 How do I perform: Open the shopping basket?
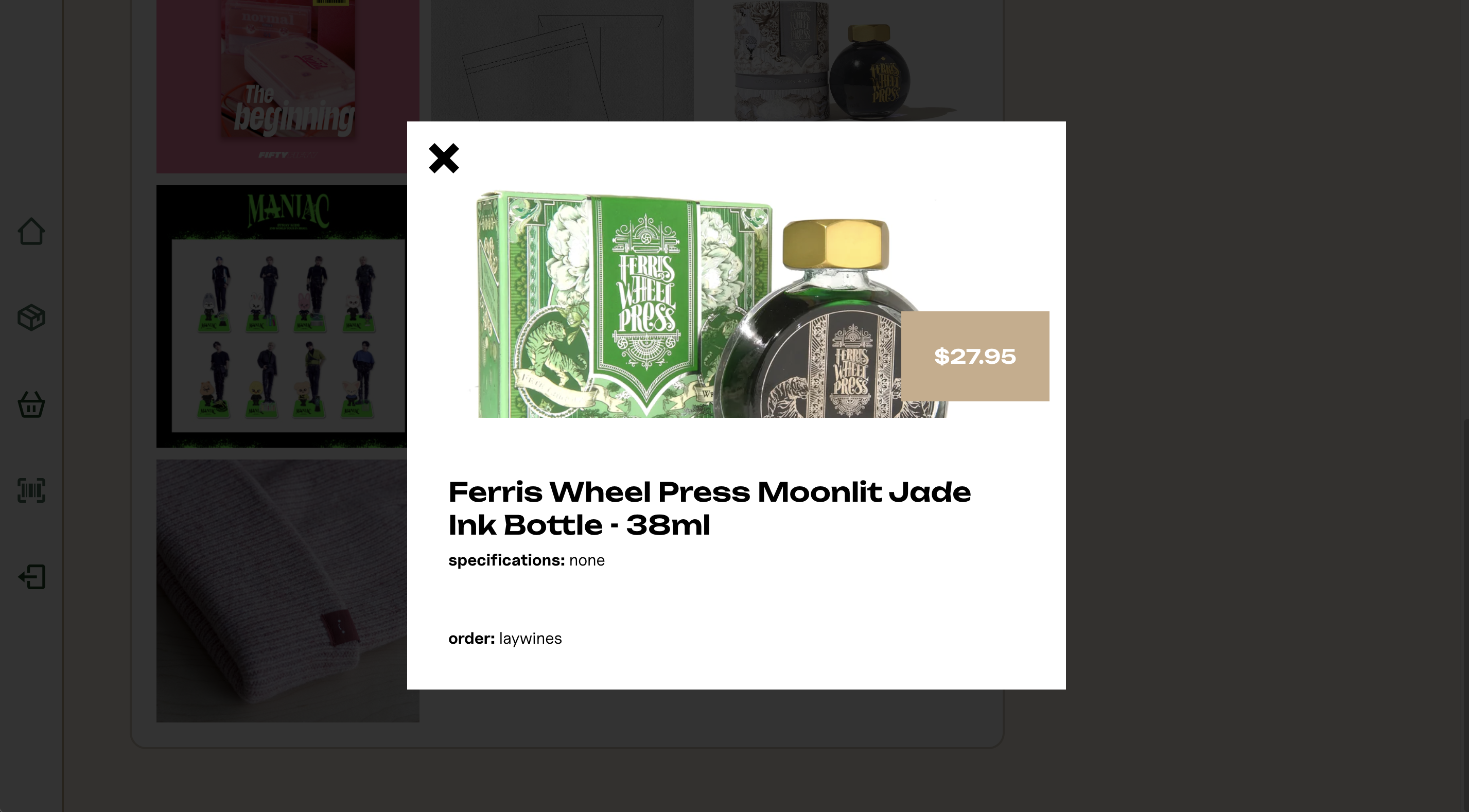tap(31, 404)
